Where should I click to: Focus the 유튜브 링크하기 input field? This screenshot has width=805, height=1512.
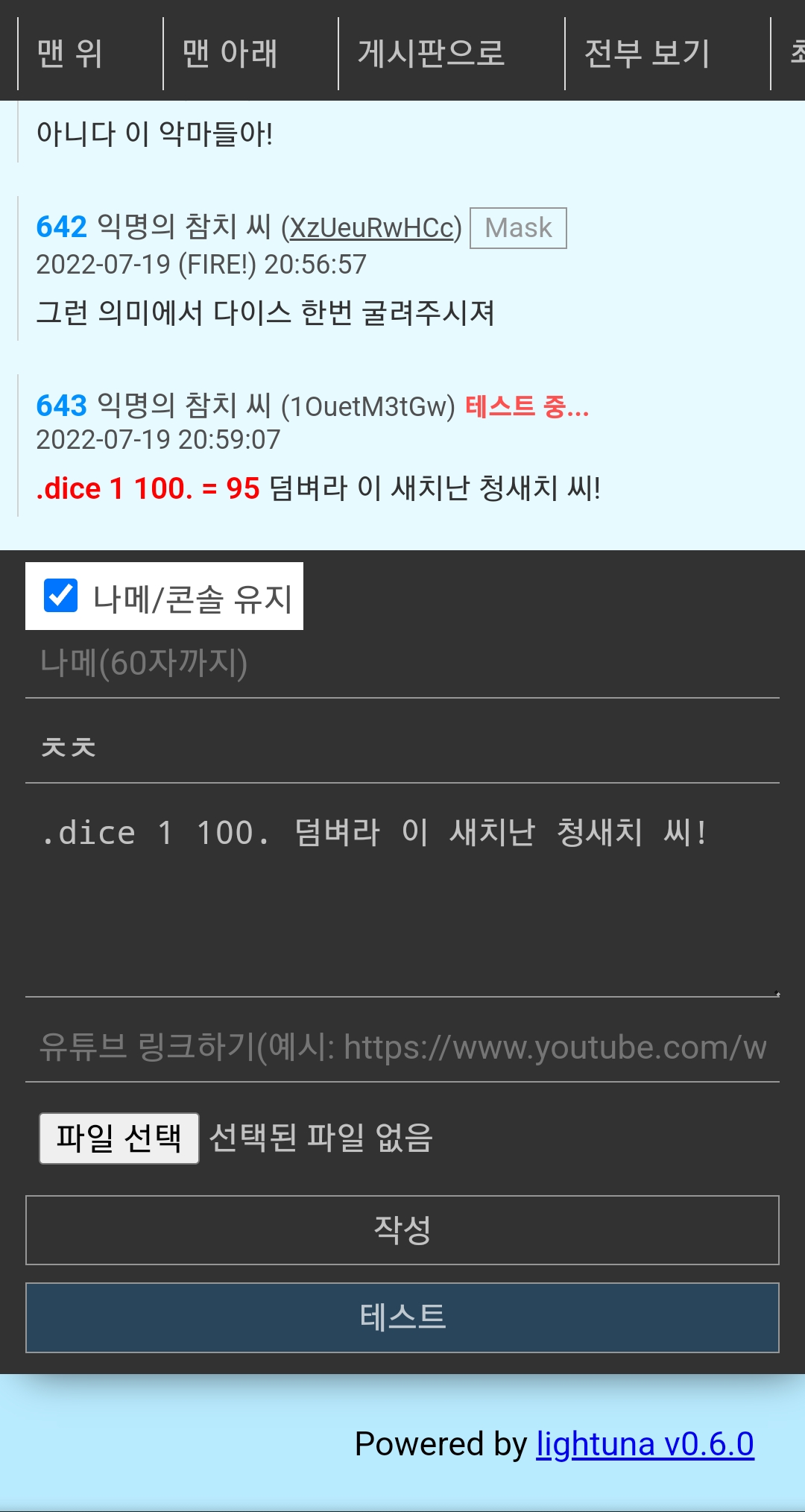402,1048
